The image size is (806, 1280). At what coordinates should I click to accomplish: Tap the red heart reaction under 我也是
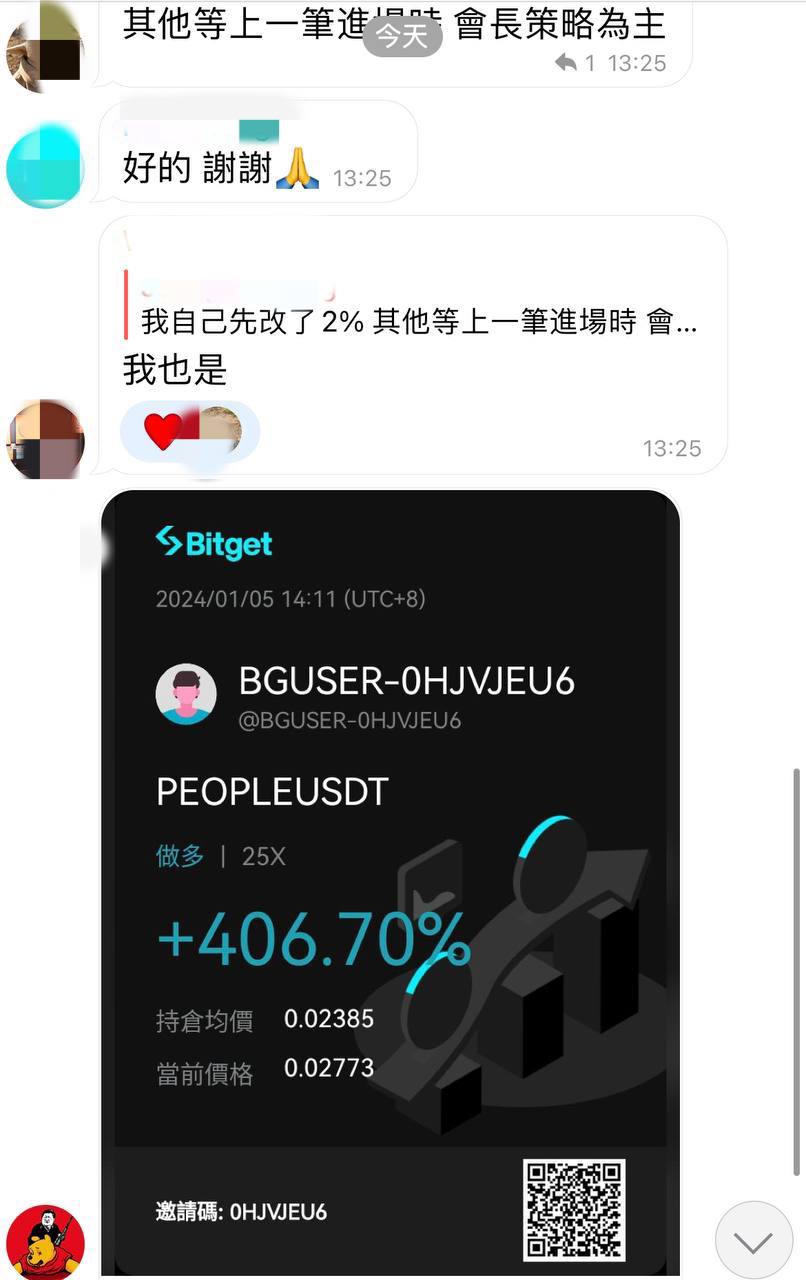click(163, 431)
